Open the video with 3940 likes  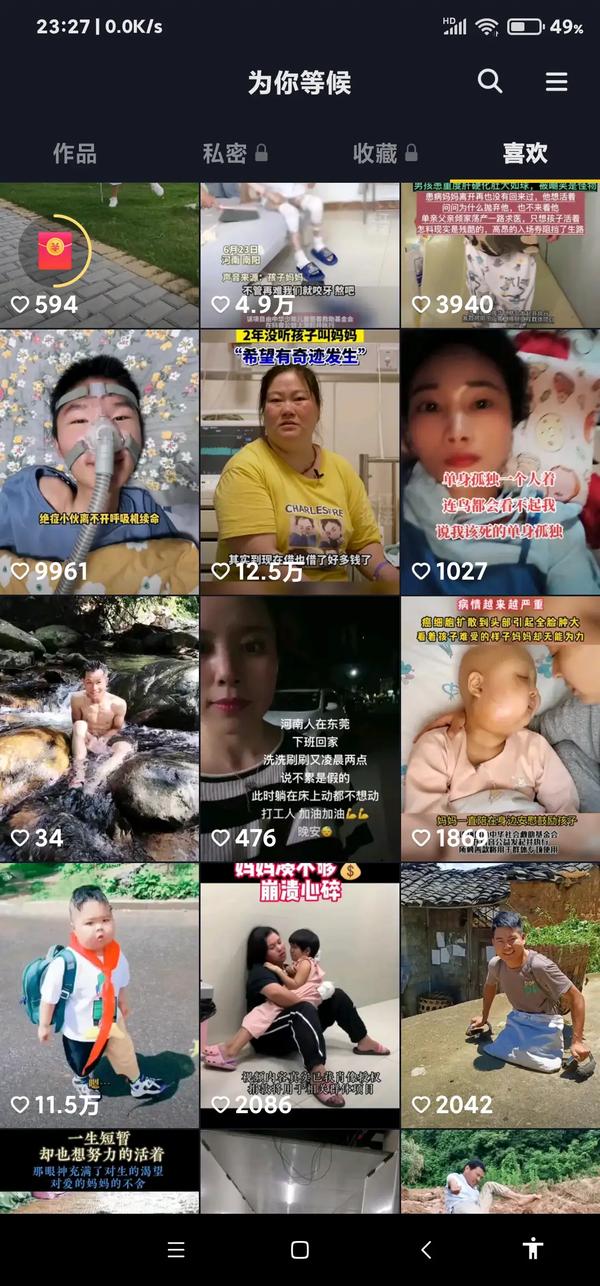click(x=500, y=255)
